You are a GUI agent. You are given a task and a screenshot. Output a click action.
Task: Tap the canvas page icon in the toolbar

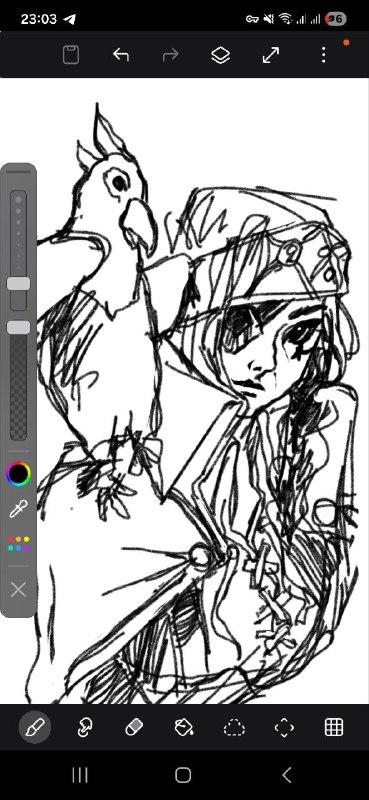tap(71, 55)
